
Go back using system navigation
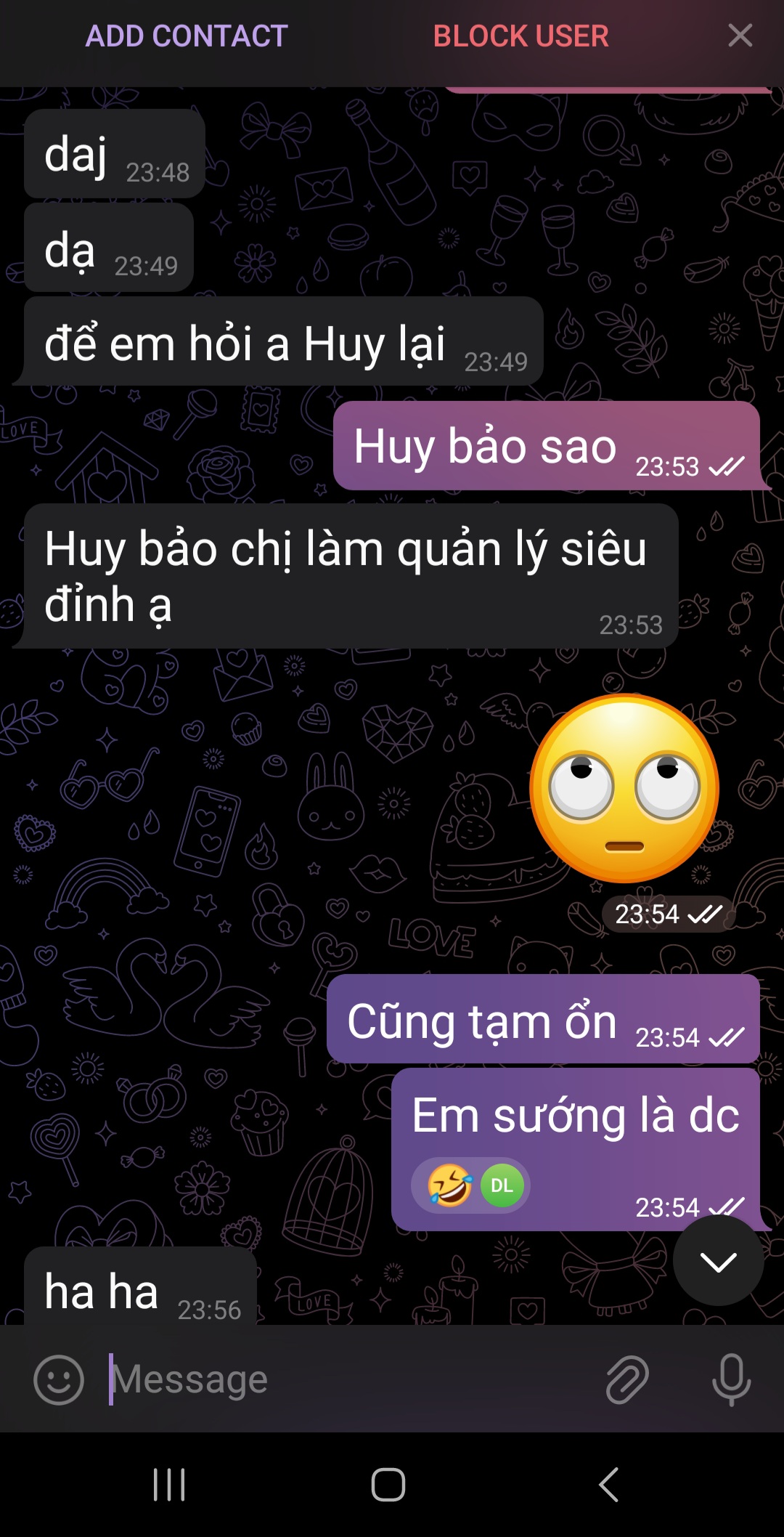pyautogui.click(x=609, y=1485)
